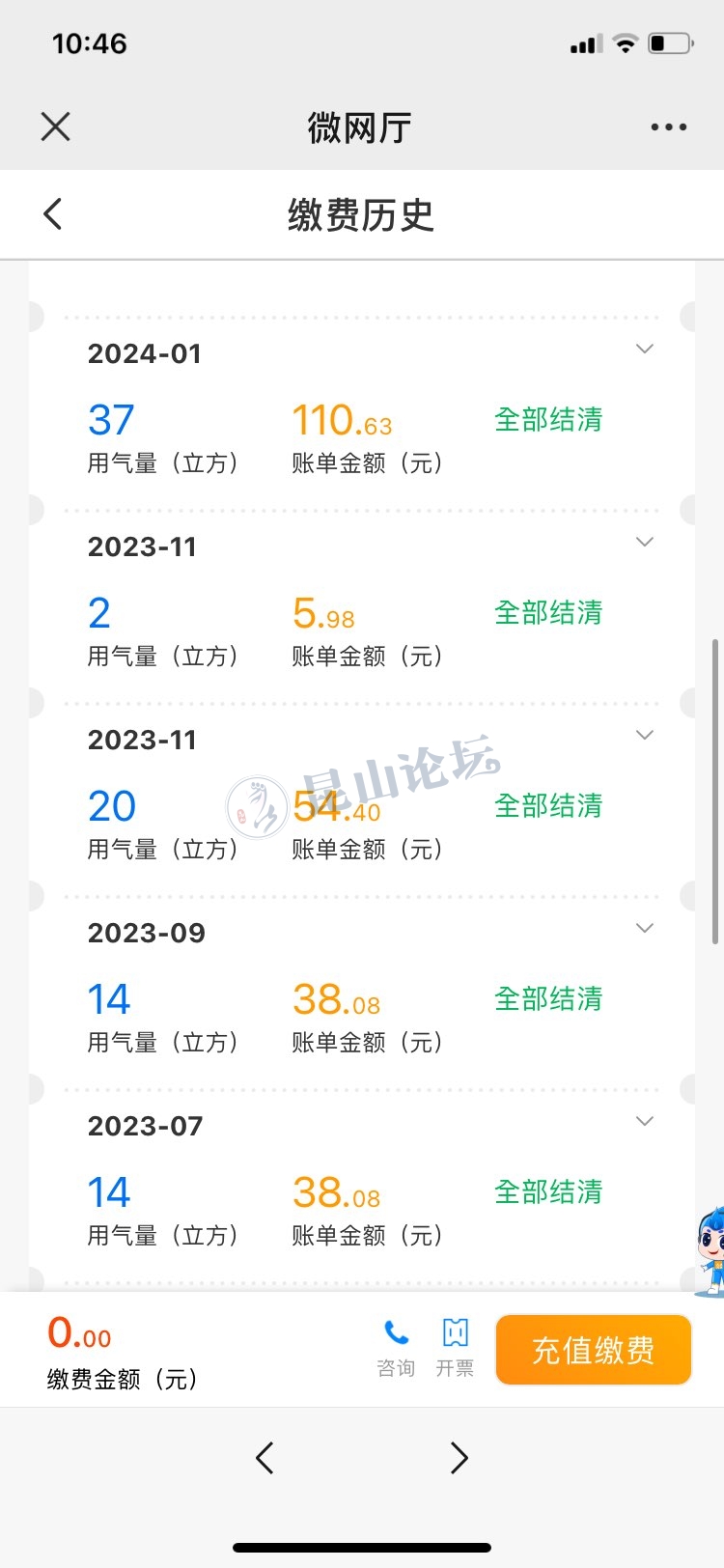Expand the 2023-09 bill details
Image resolution: width=724 pixels, height=1568 pixels.
click(x=645, y=928)
